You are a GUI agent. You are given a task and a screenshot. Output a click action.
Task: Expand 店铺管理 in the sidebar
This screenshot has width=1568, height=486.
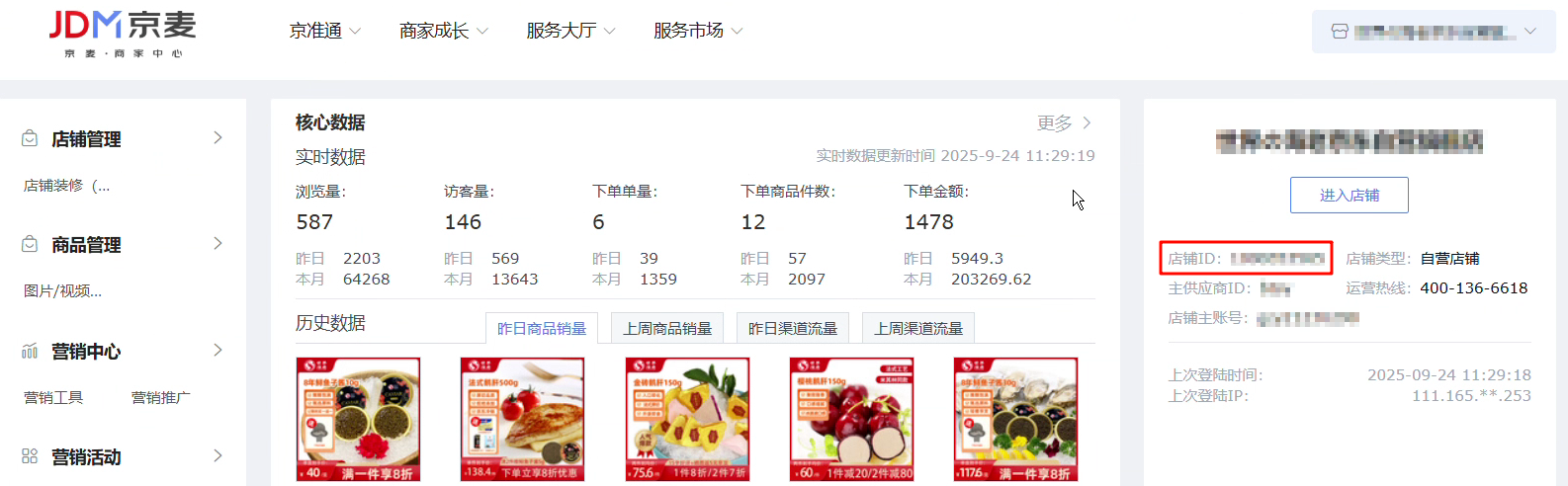point(123,138)
